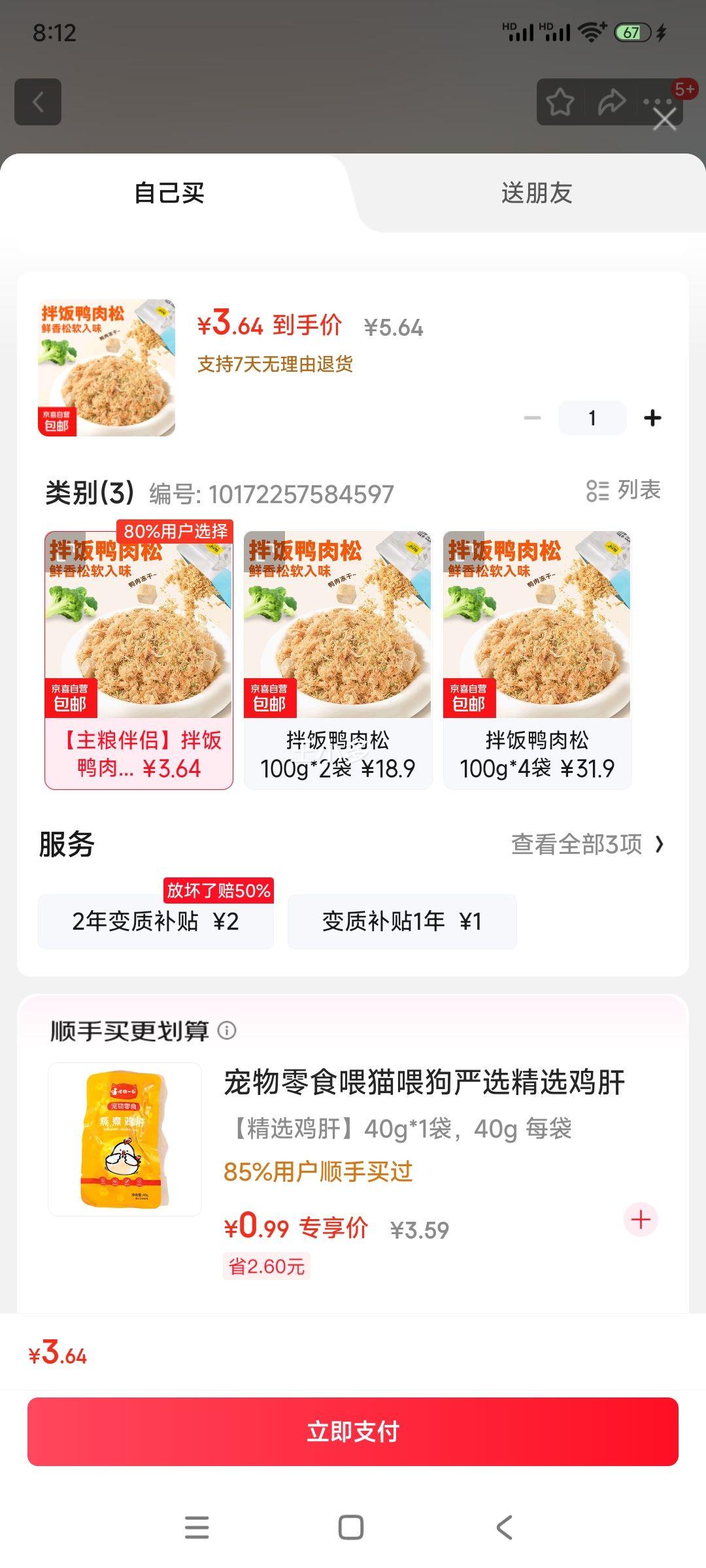
Task: Tap 立即支付 to pay now
Action: pos(353,1431)
